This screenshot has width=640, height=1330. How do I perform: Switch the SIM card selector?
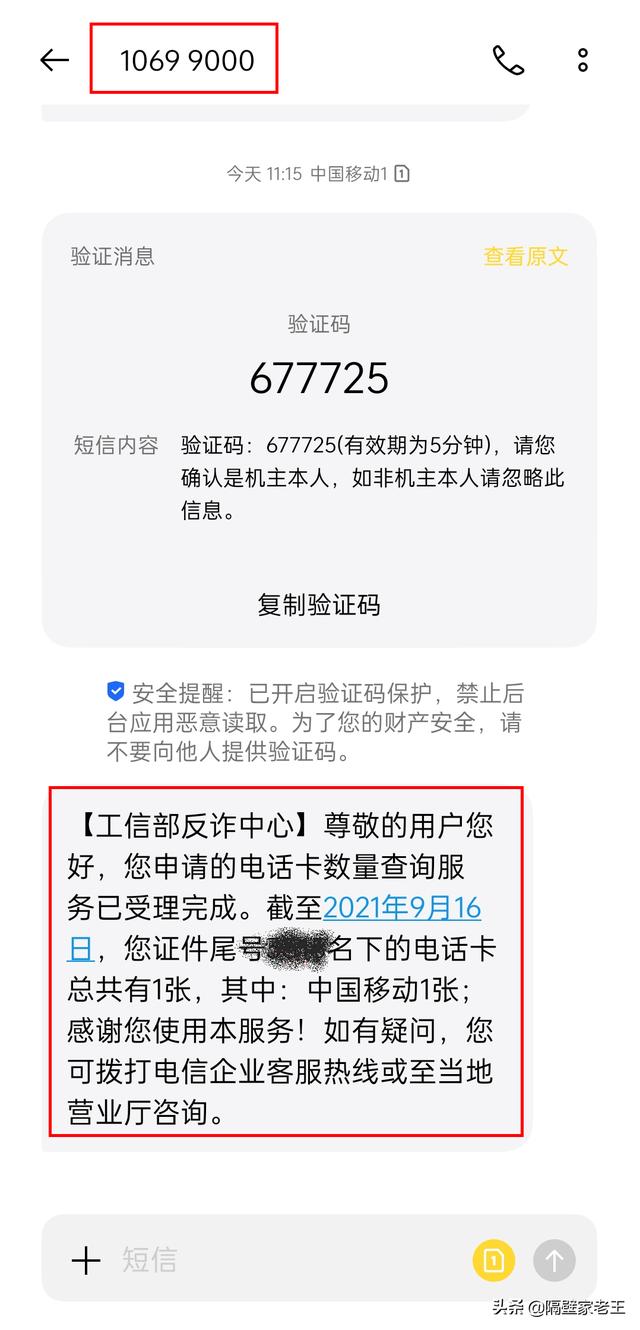tap(493, 1259)
